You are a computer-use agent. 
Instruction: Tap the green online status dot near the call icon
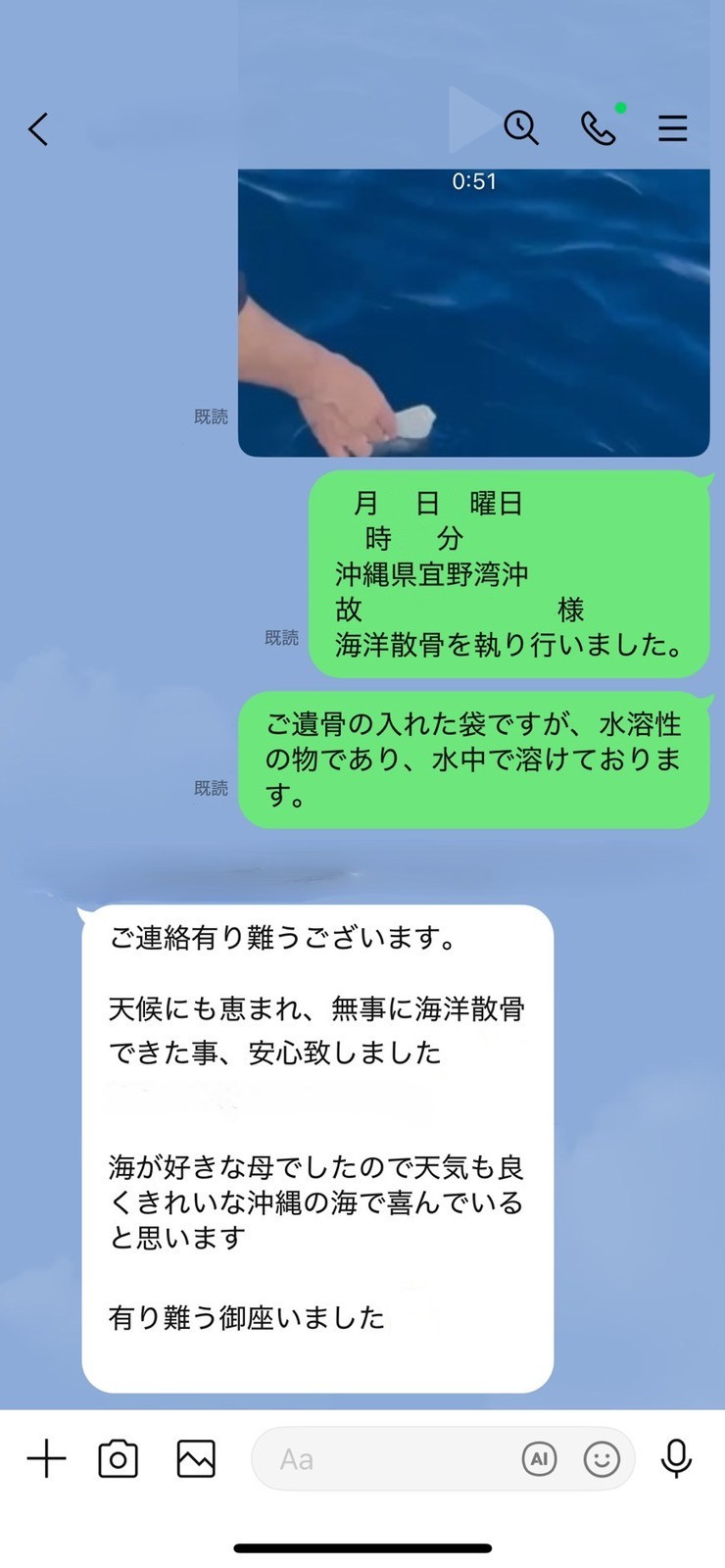coord(619,110)
